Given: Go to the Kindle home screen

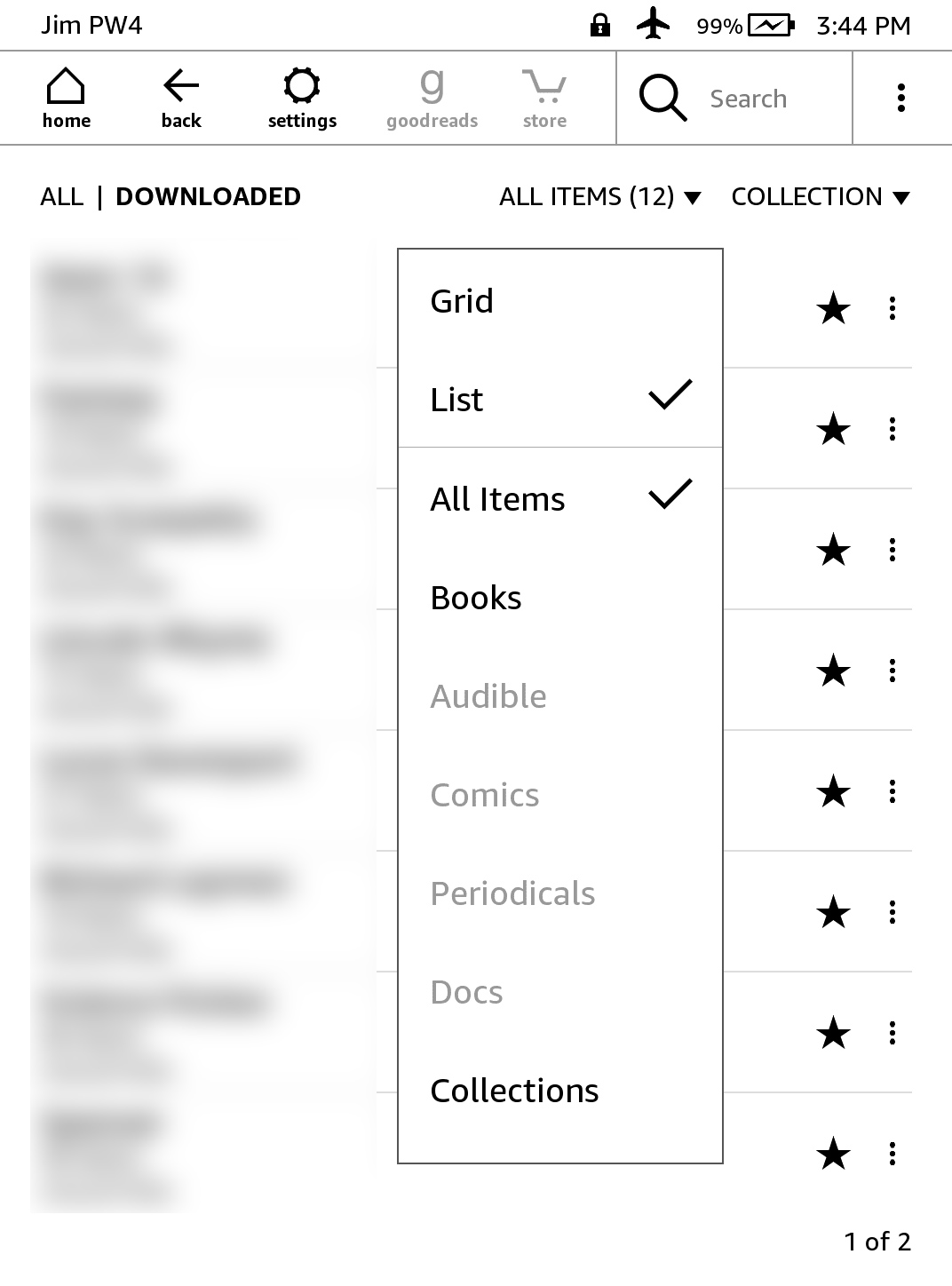Looking at the screenshot, I should (x=66, y=99).
